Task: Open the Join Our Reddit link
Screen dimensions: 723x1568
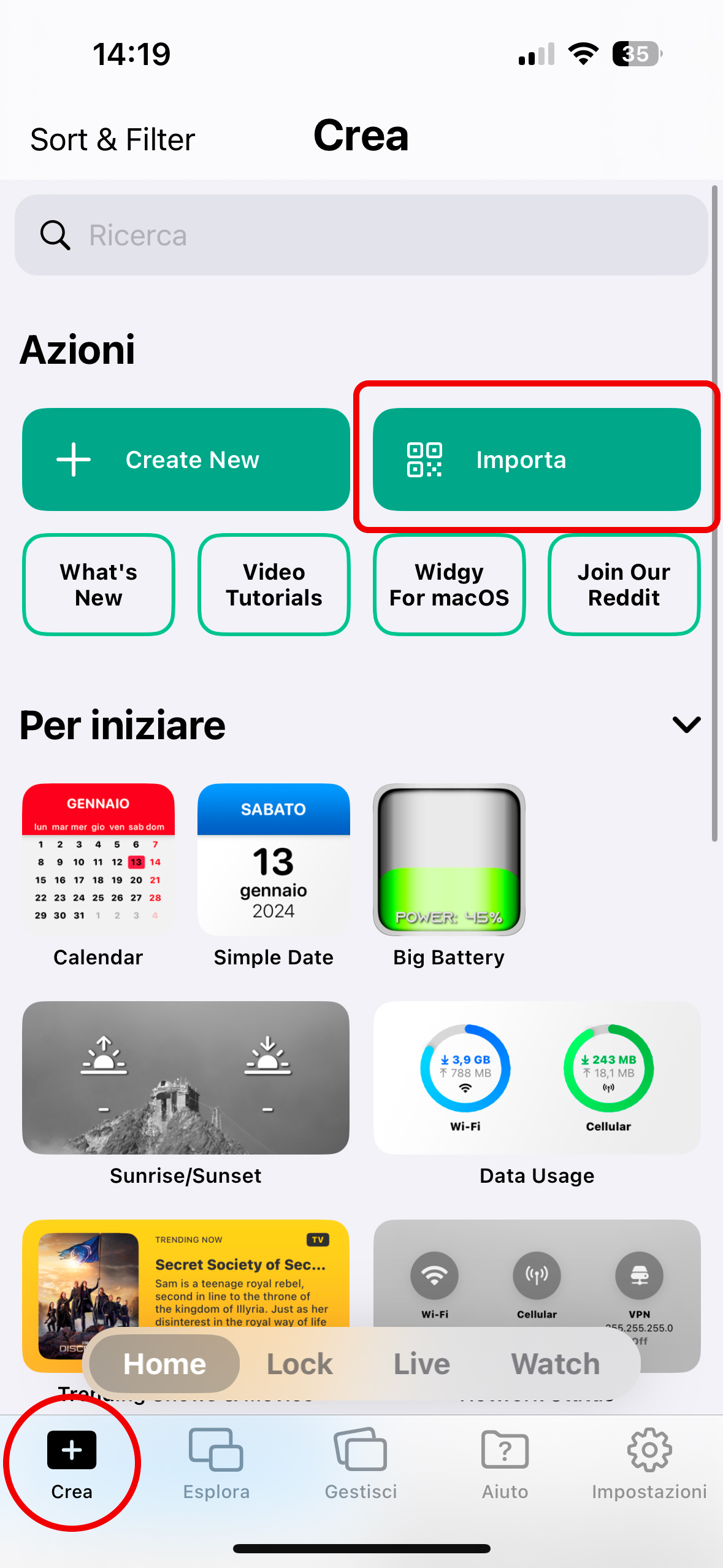Action: coord(624,585)
